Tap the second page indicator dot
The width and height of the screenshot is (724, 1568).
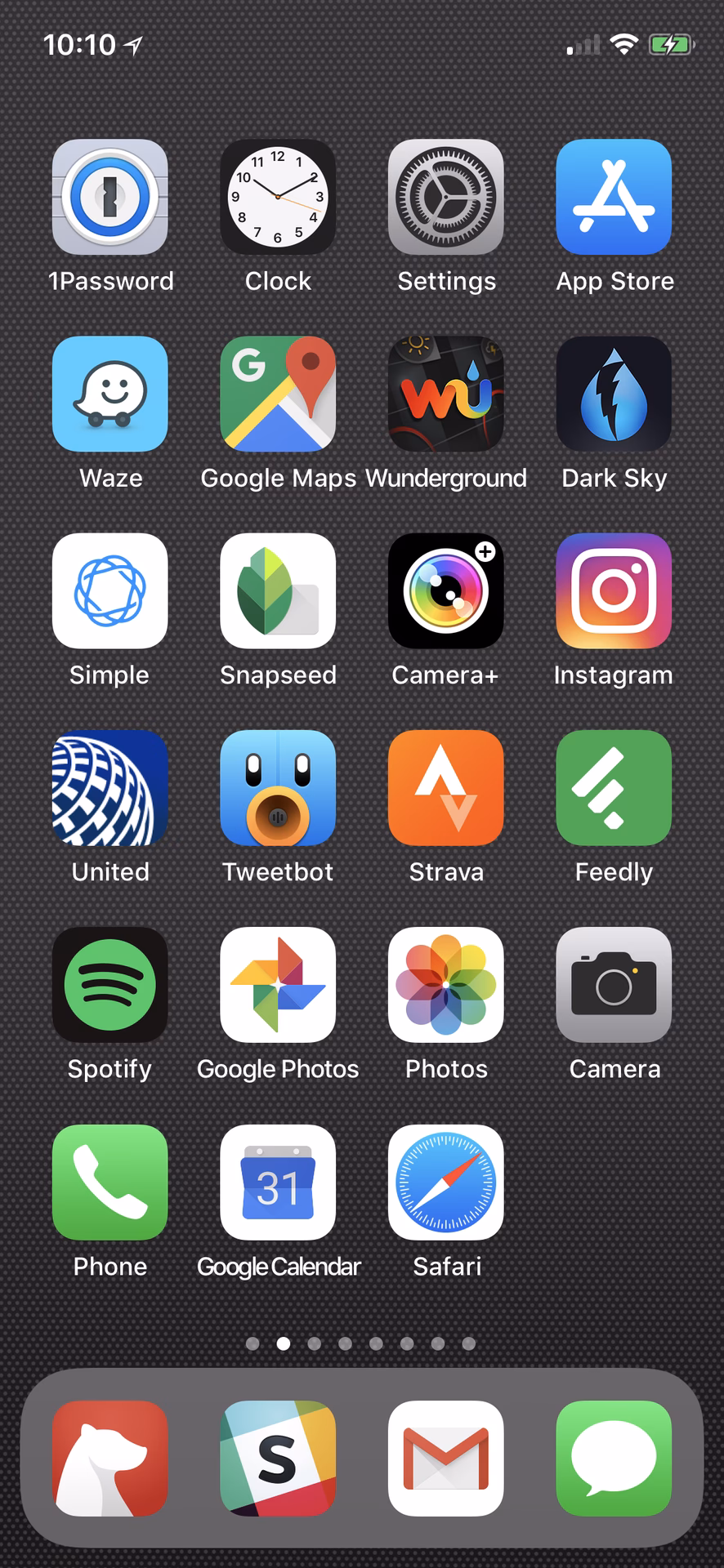tap(283, 1343)
